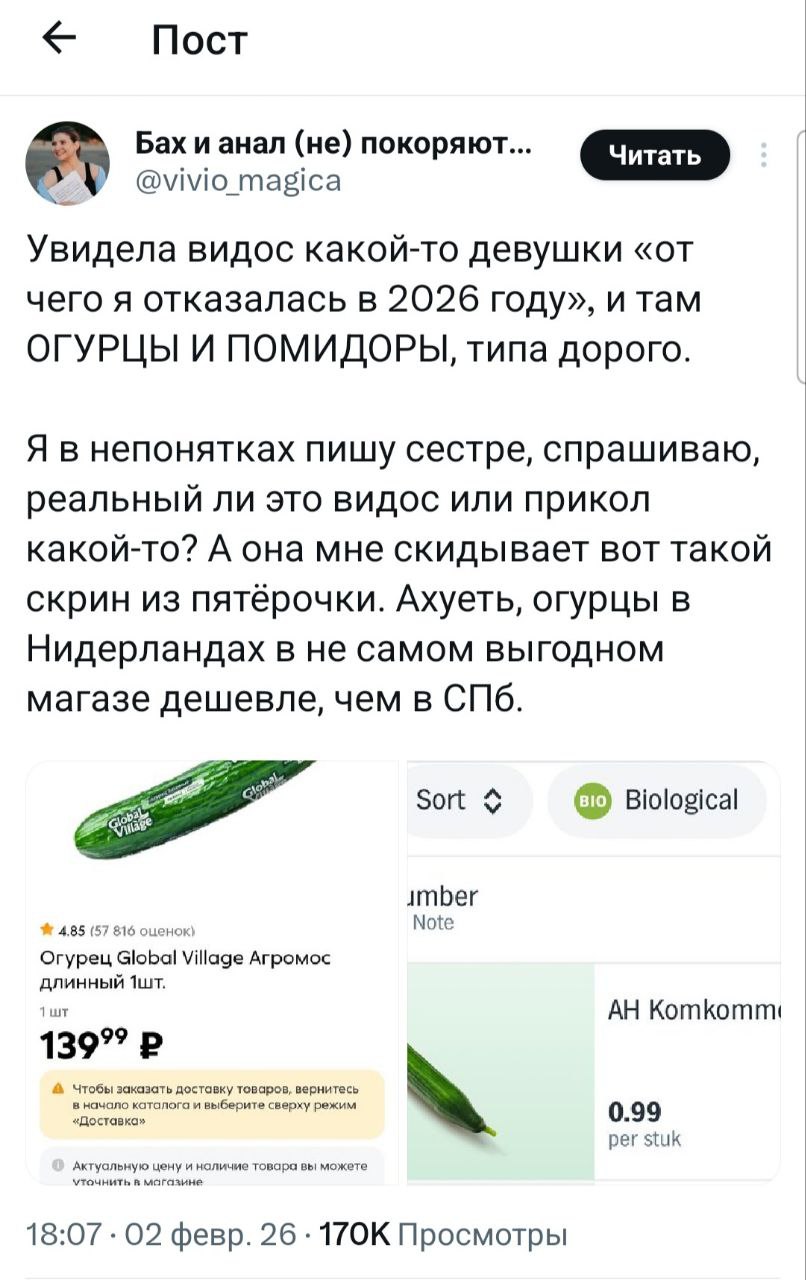
Task: Follow the author with the Читать button
Action: [655, 155]
